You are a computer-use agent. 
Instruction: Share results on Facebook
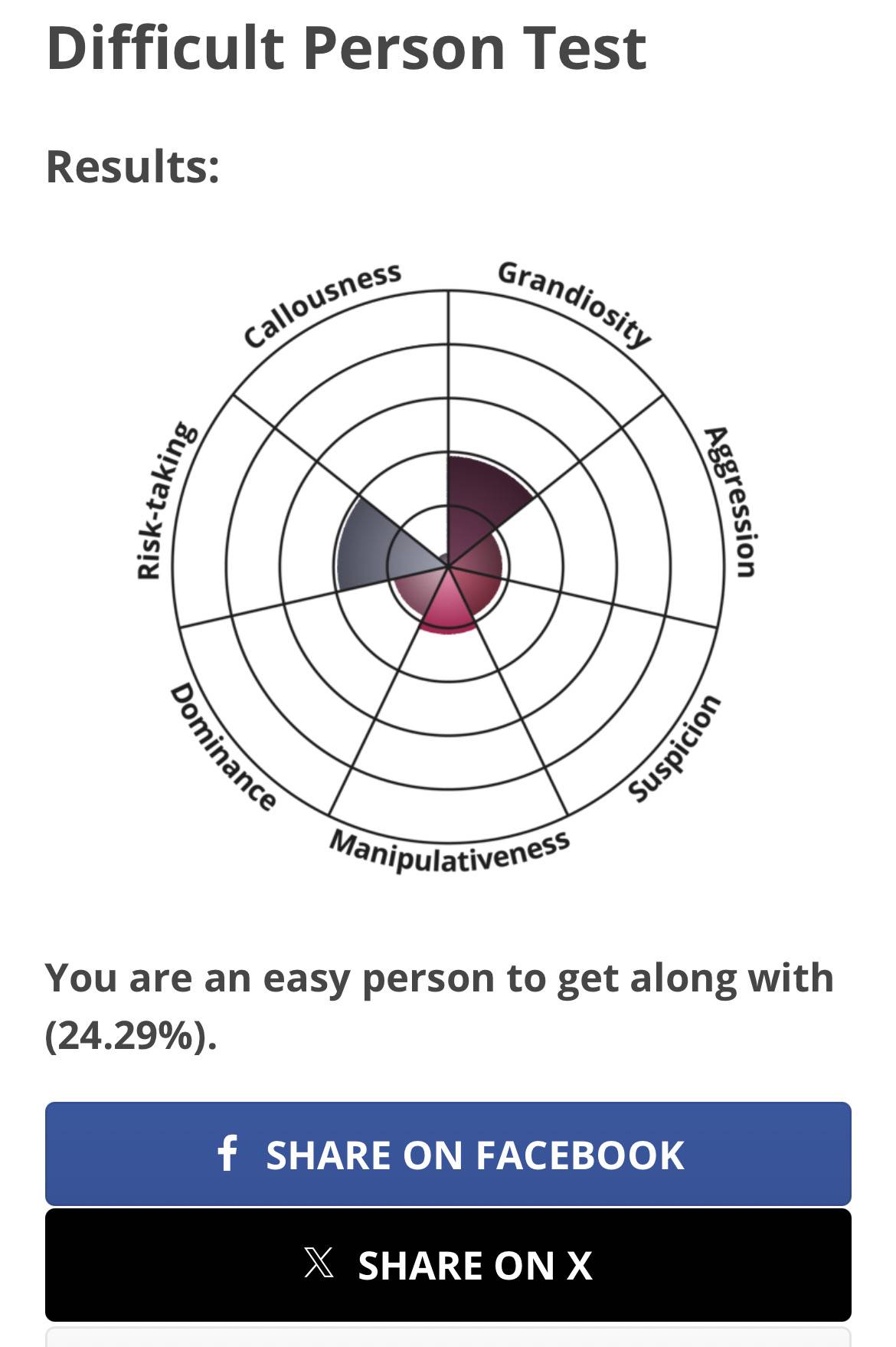point(448,1154)
